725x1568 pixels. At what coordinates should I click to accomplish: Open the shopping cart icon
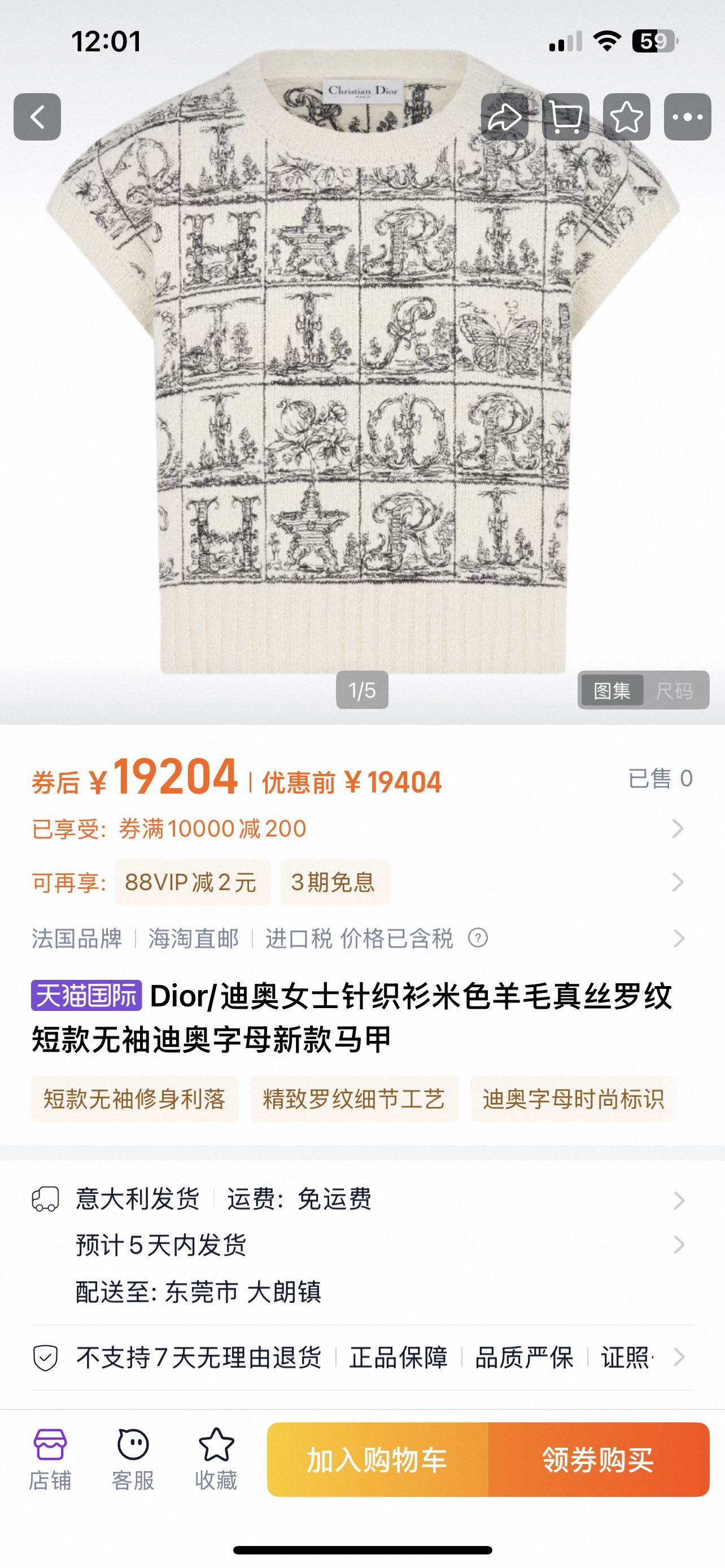click(x=566, y=117)
